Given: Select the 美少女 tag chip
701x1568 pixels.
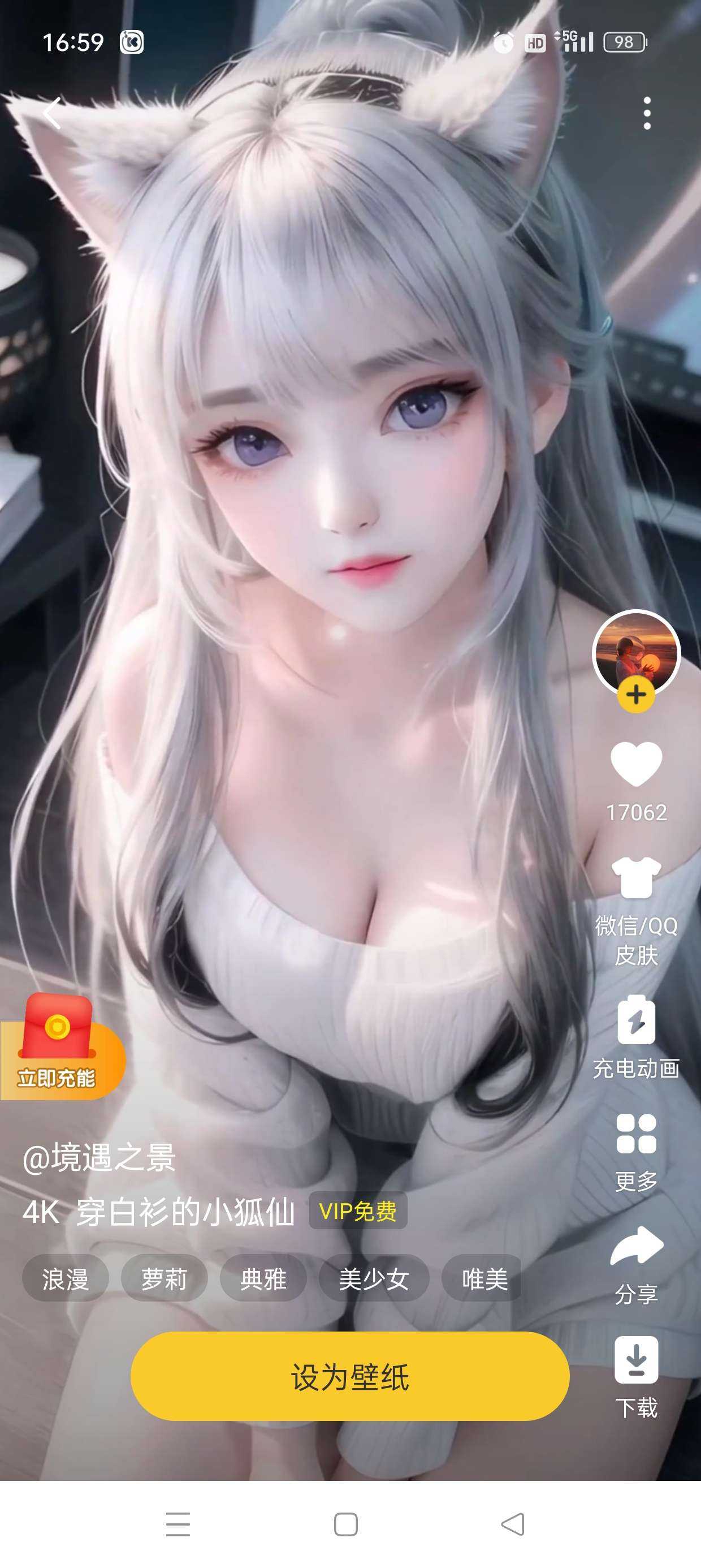Looking at the screenshot, I should 374,1279.
